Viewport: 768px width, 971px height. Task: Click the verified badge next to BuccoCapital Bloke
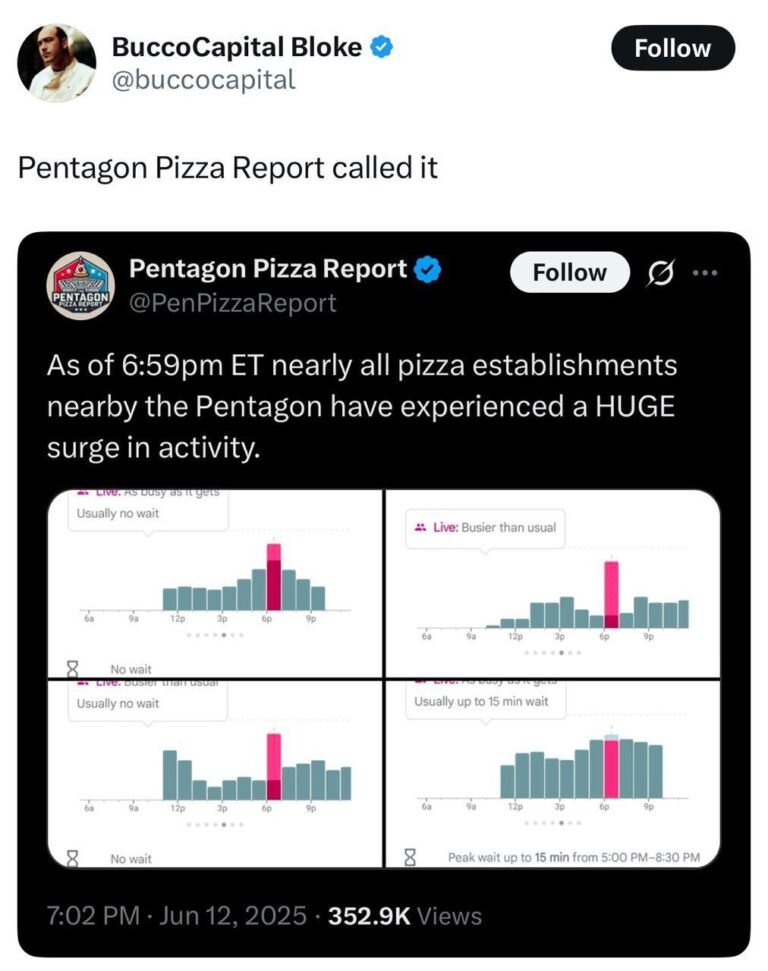[381, 45]
